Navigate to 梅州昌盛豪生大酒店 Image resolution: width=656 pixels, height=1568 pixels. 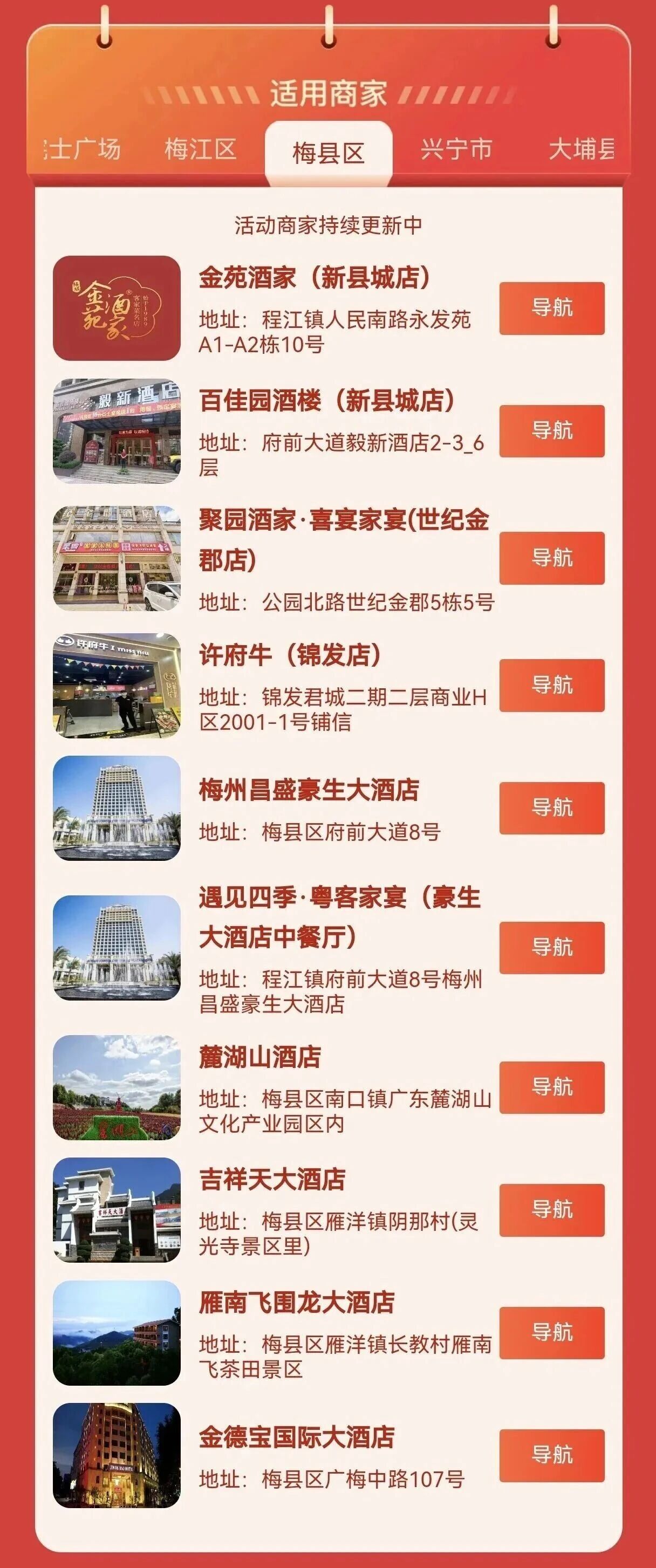pyautogui.click(x=551, y=809)
